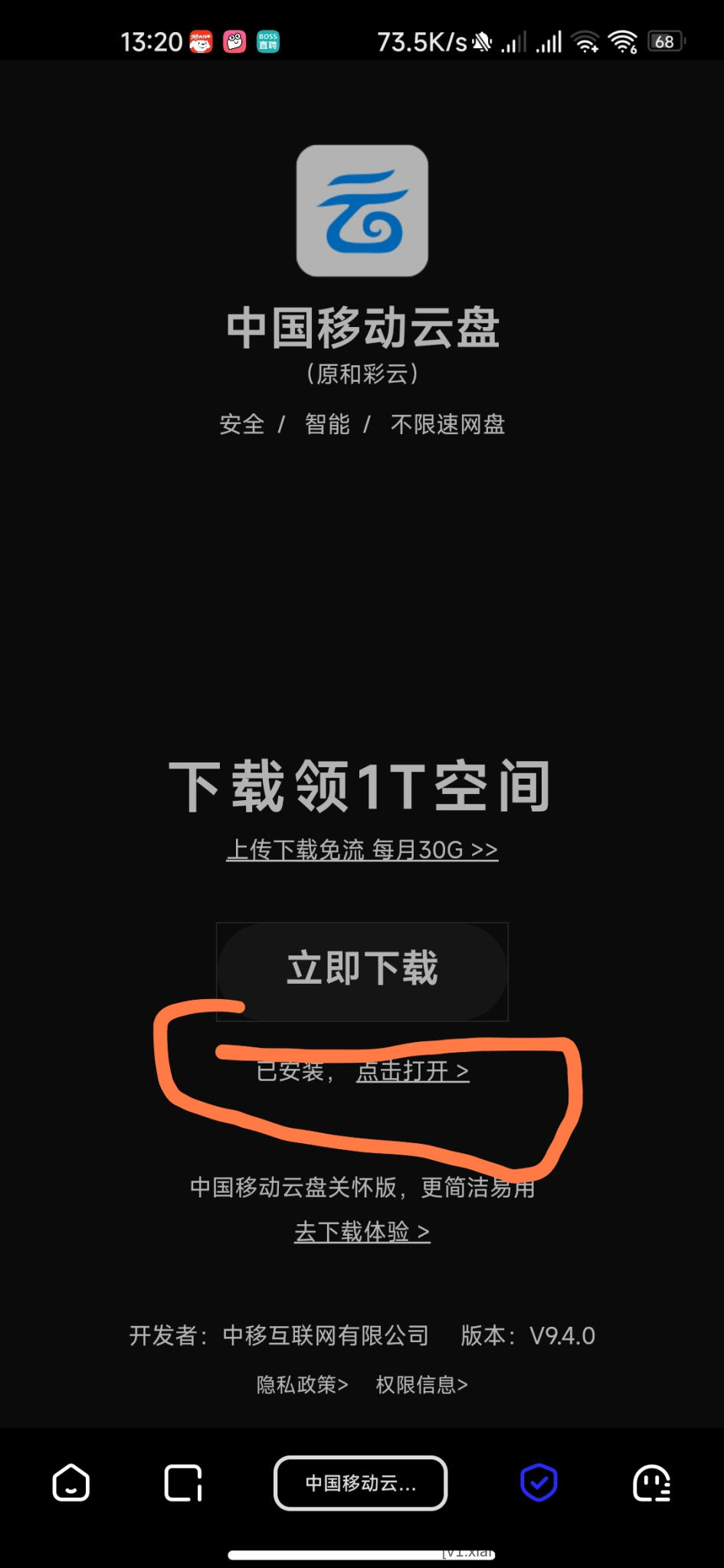The height and width of the screenshot is (1568, 724).
Task: Follow the 去下载体验 link
Action: coord(362,1232)
